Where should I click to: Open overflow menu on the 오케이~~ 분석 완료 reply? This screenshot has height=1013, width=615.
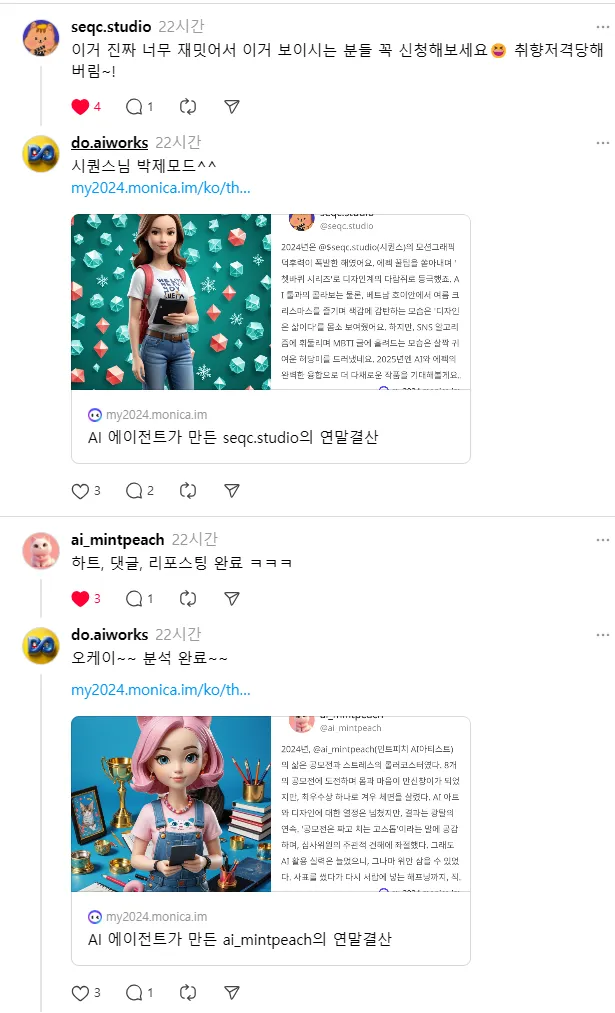click(603, 635)
